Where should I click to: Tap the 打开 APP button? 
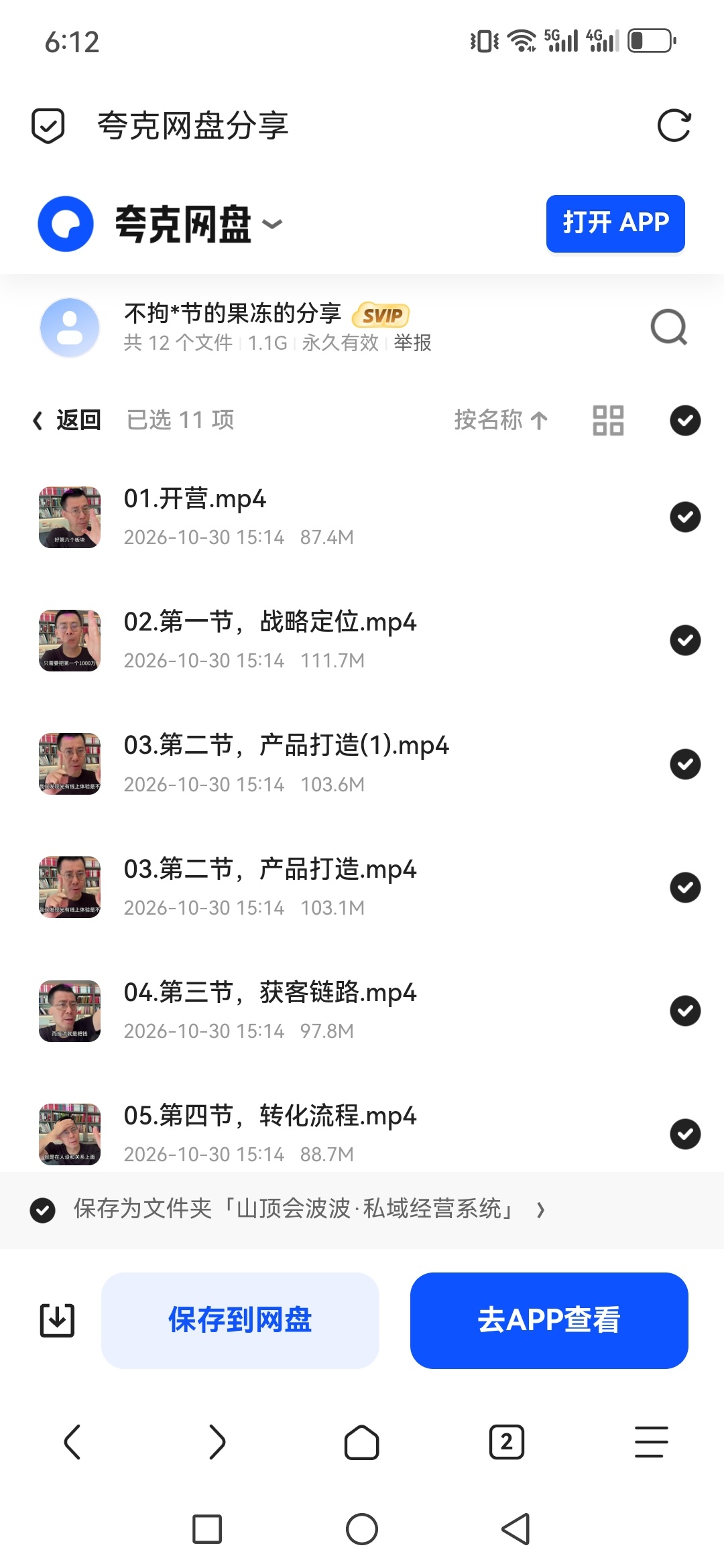pyautogui.click(x=615, y=223)
